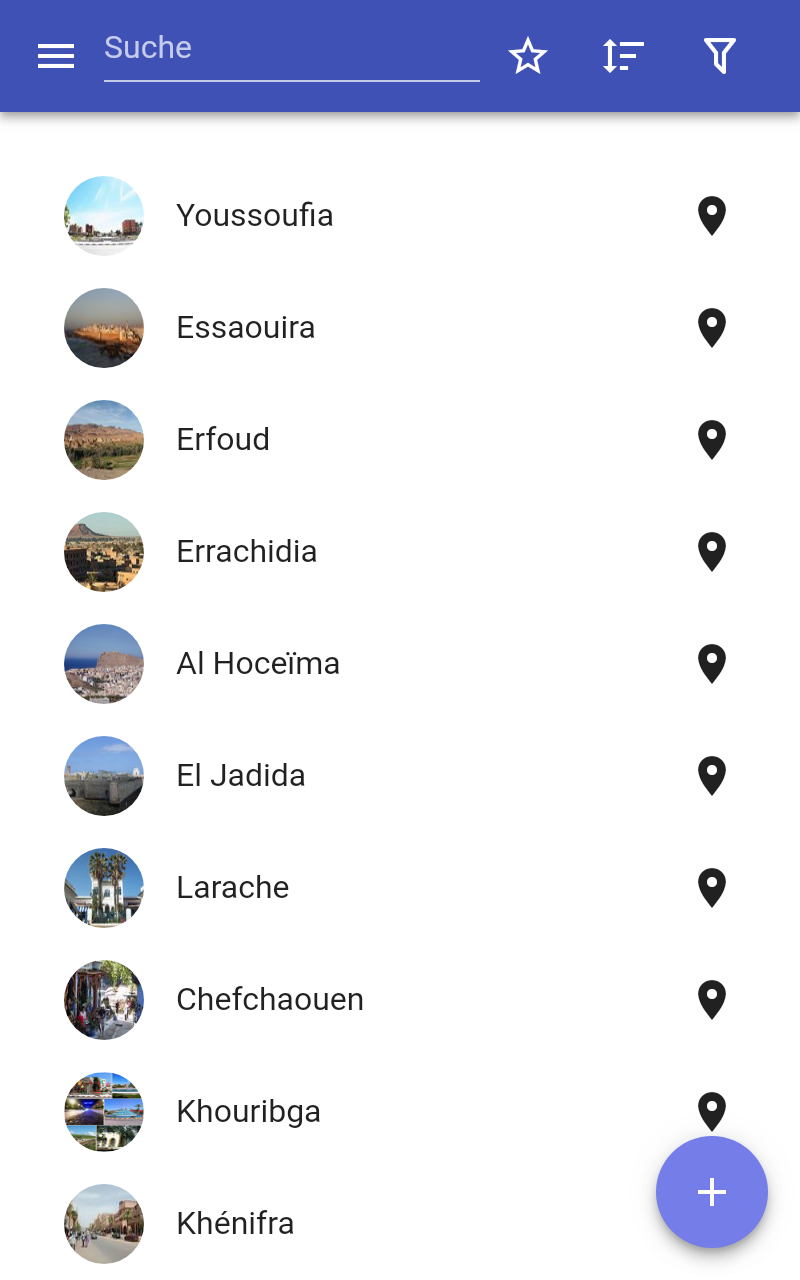Open the sort options
This screenshot has height=1280, width=800.
(623, 56)
